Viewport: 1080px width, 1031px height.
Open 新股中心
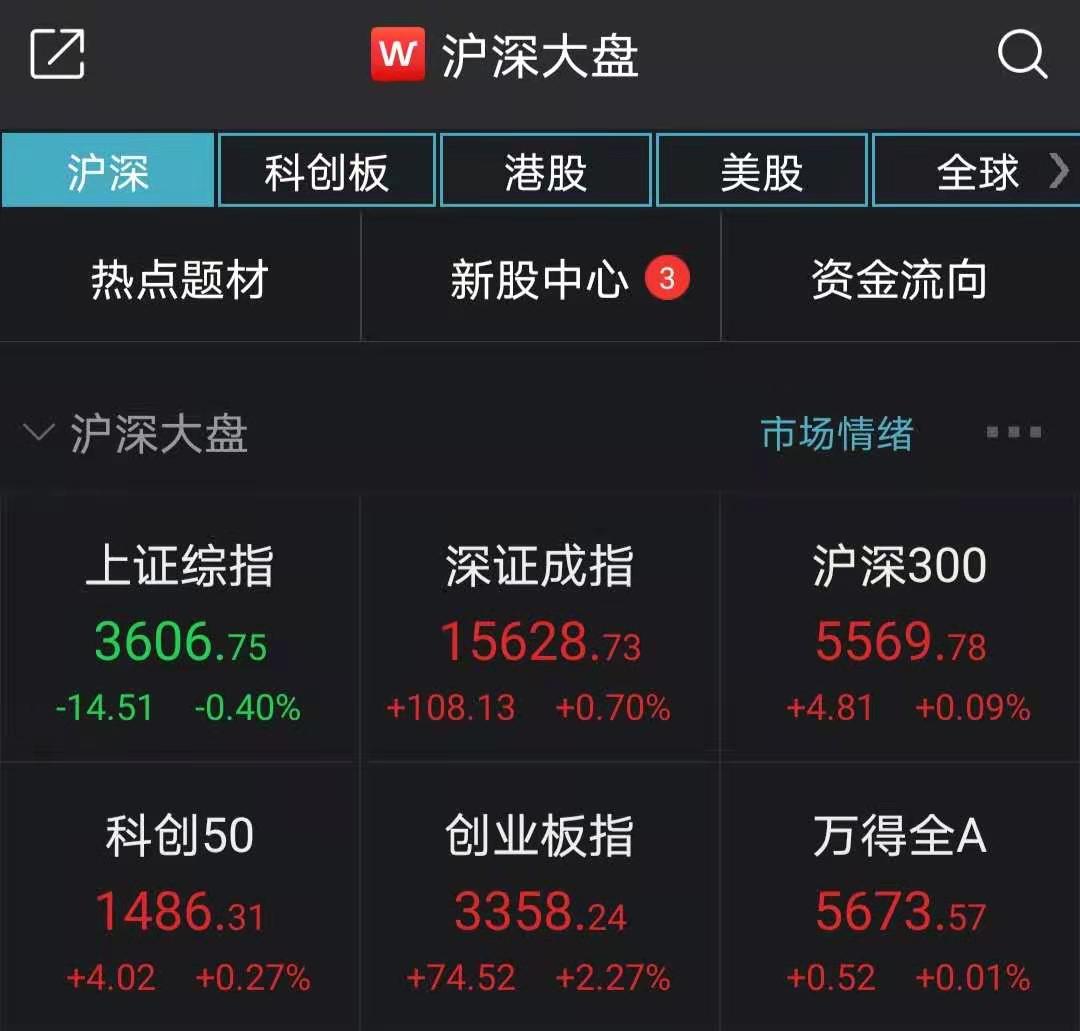tap(540, 280)
